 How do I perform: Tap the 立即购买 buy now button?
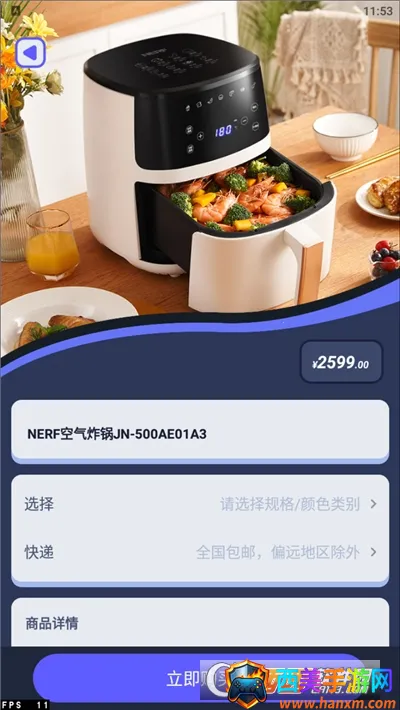tap(200, 678)
